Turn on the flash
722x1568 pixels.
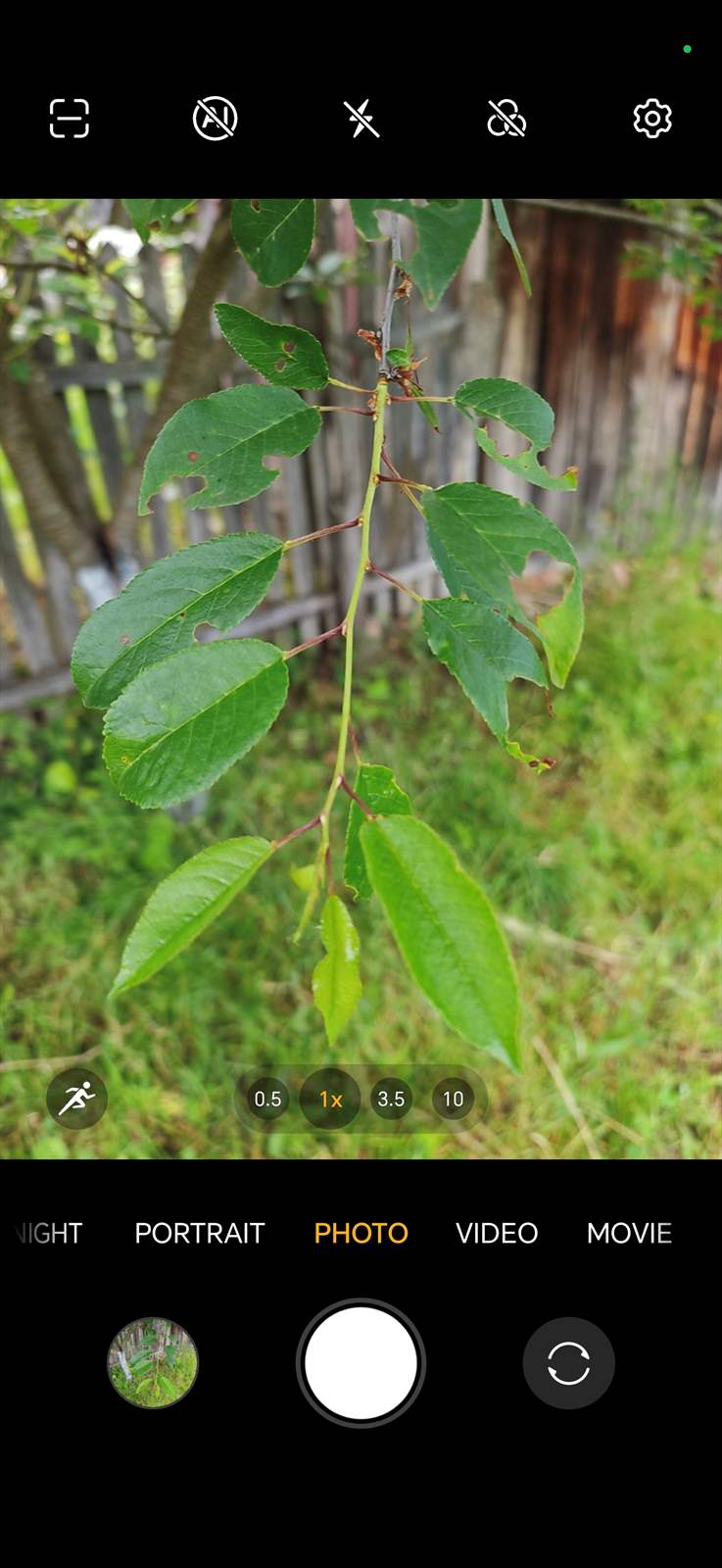[361, 119]
